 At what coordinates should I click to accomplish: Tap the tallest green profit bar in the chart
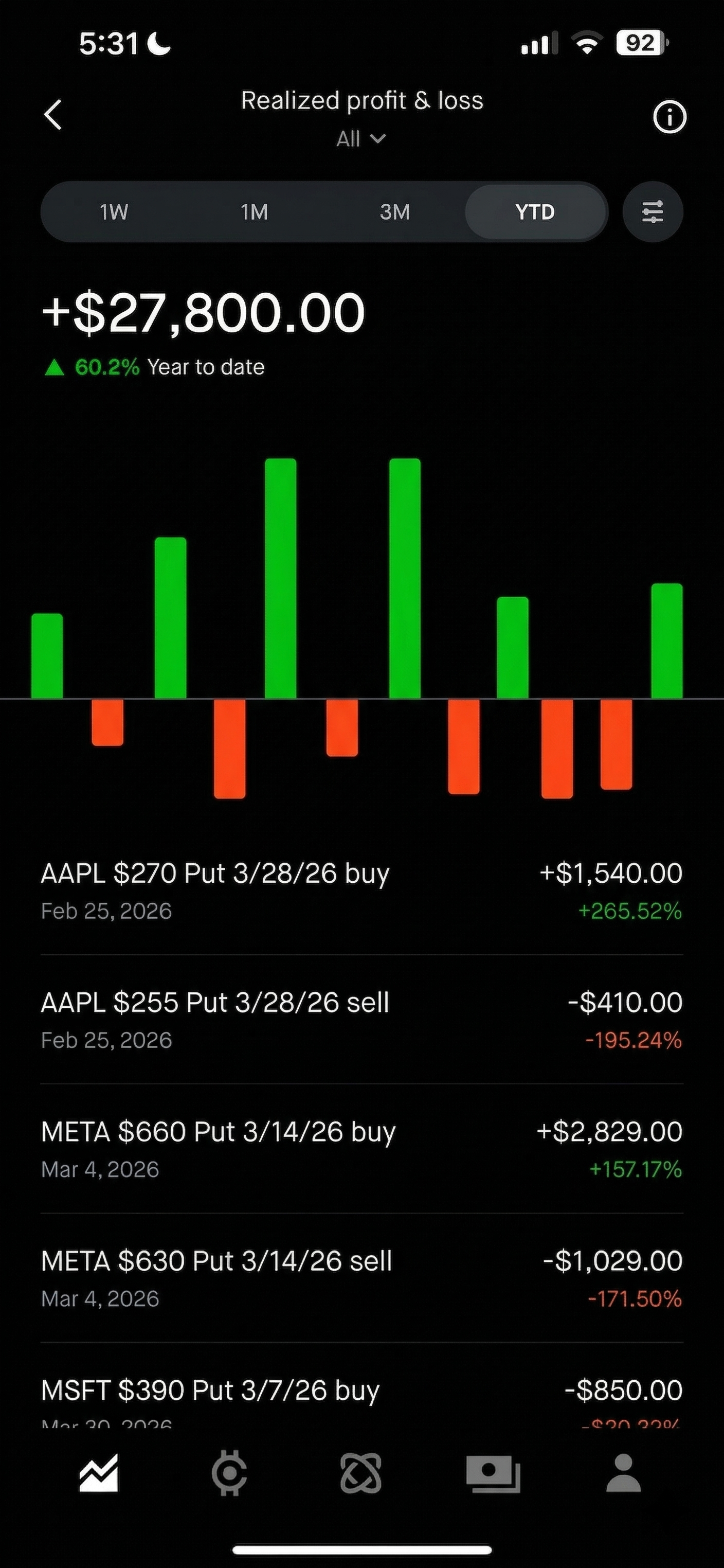pos(281,578)
